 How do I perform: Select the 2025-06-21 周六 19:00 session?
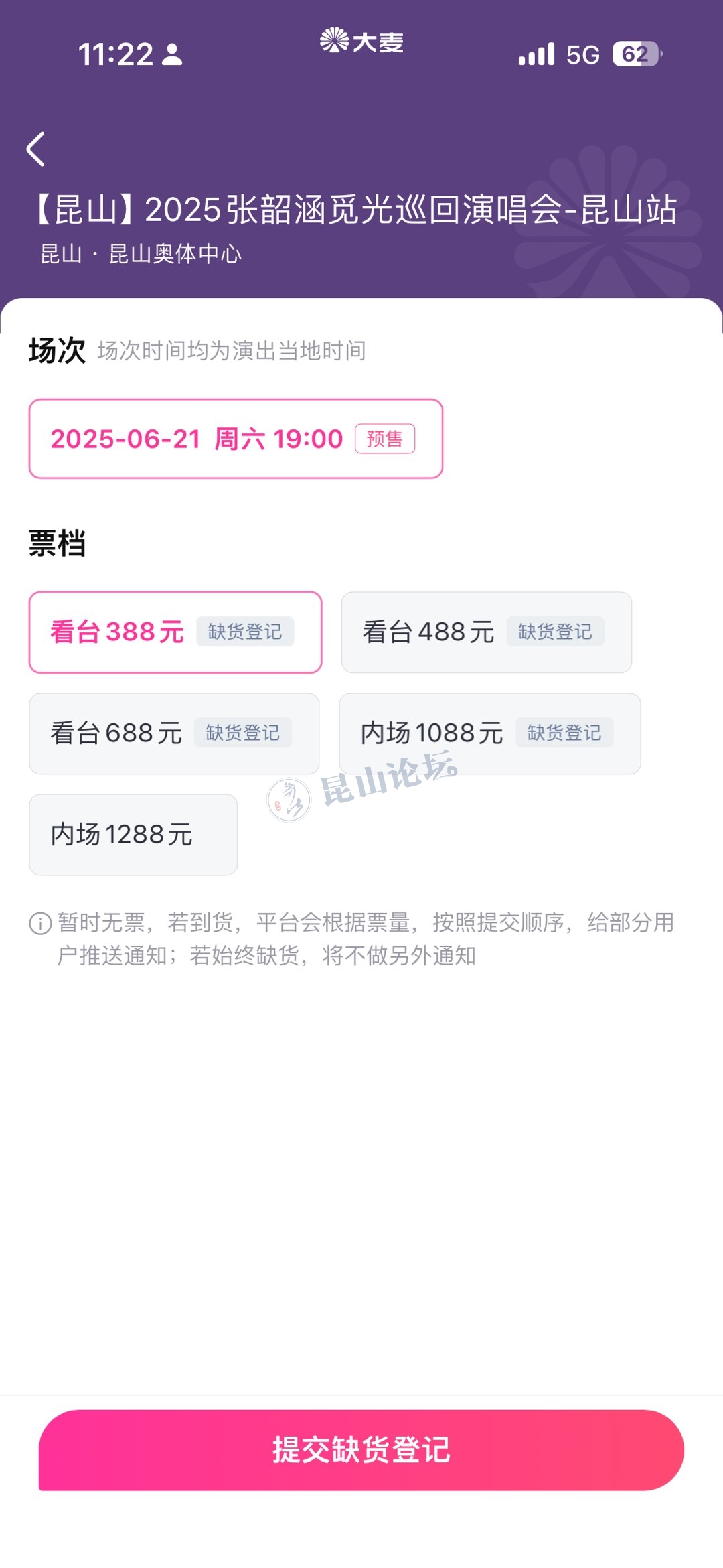[236, 439]
